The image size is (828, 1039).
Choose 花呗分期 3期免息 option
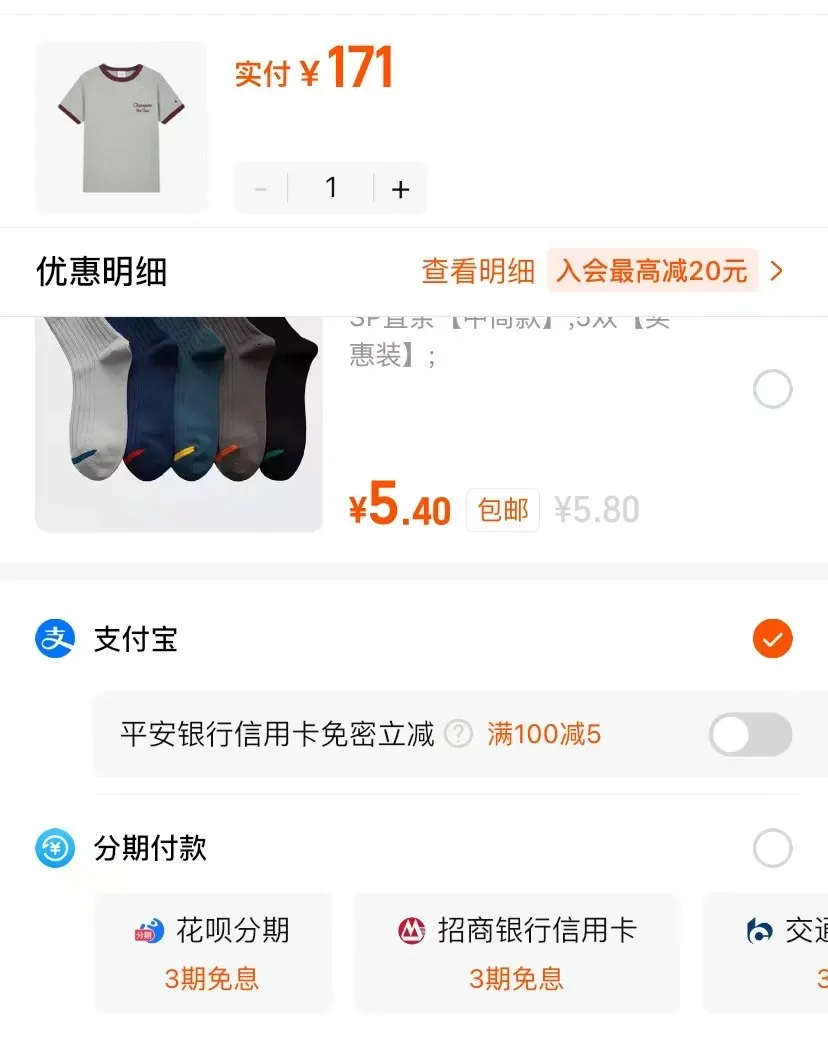212,952
